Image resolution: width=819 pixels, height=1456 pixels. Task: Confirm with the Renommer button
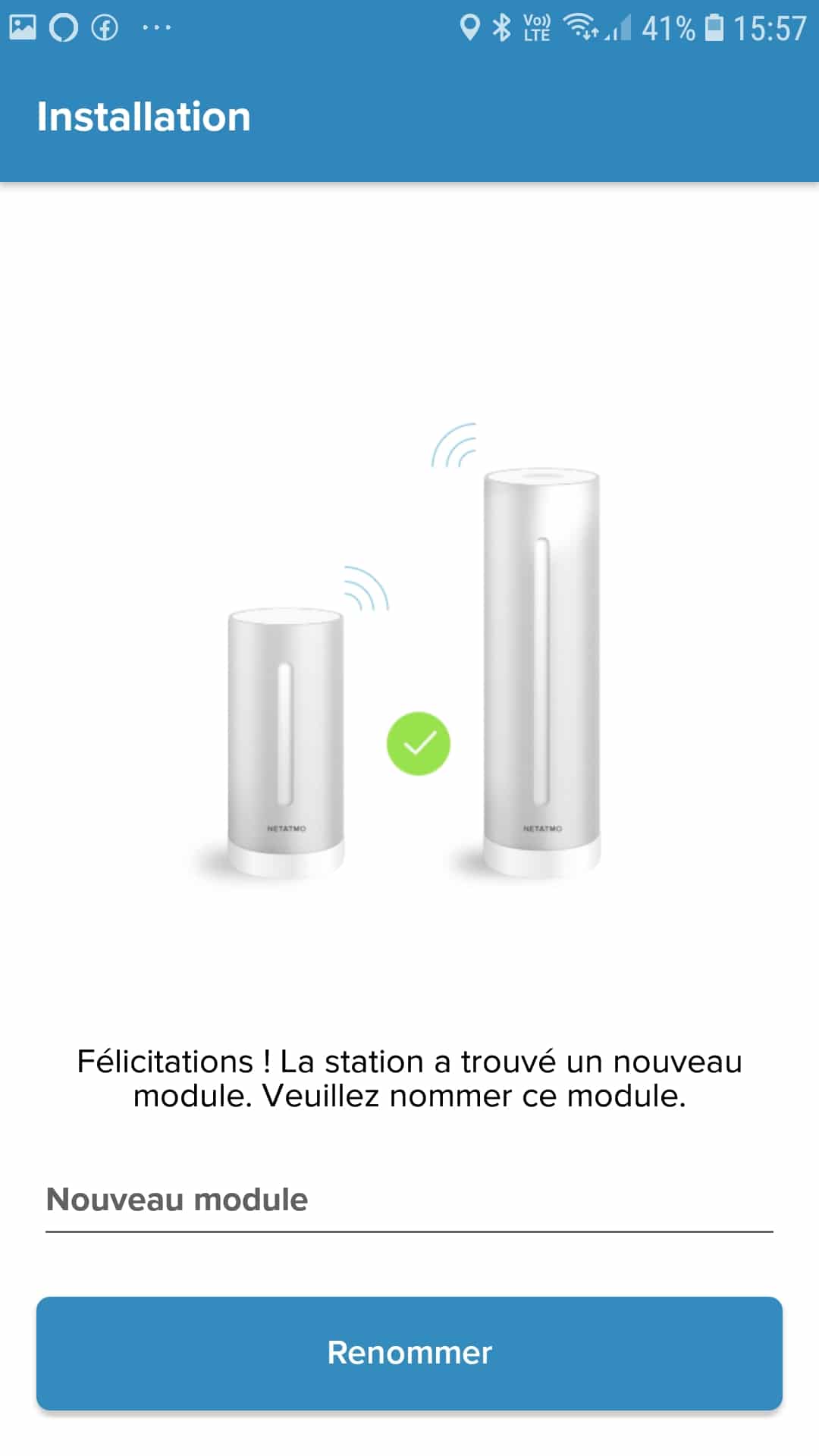tap(409, 1353)
